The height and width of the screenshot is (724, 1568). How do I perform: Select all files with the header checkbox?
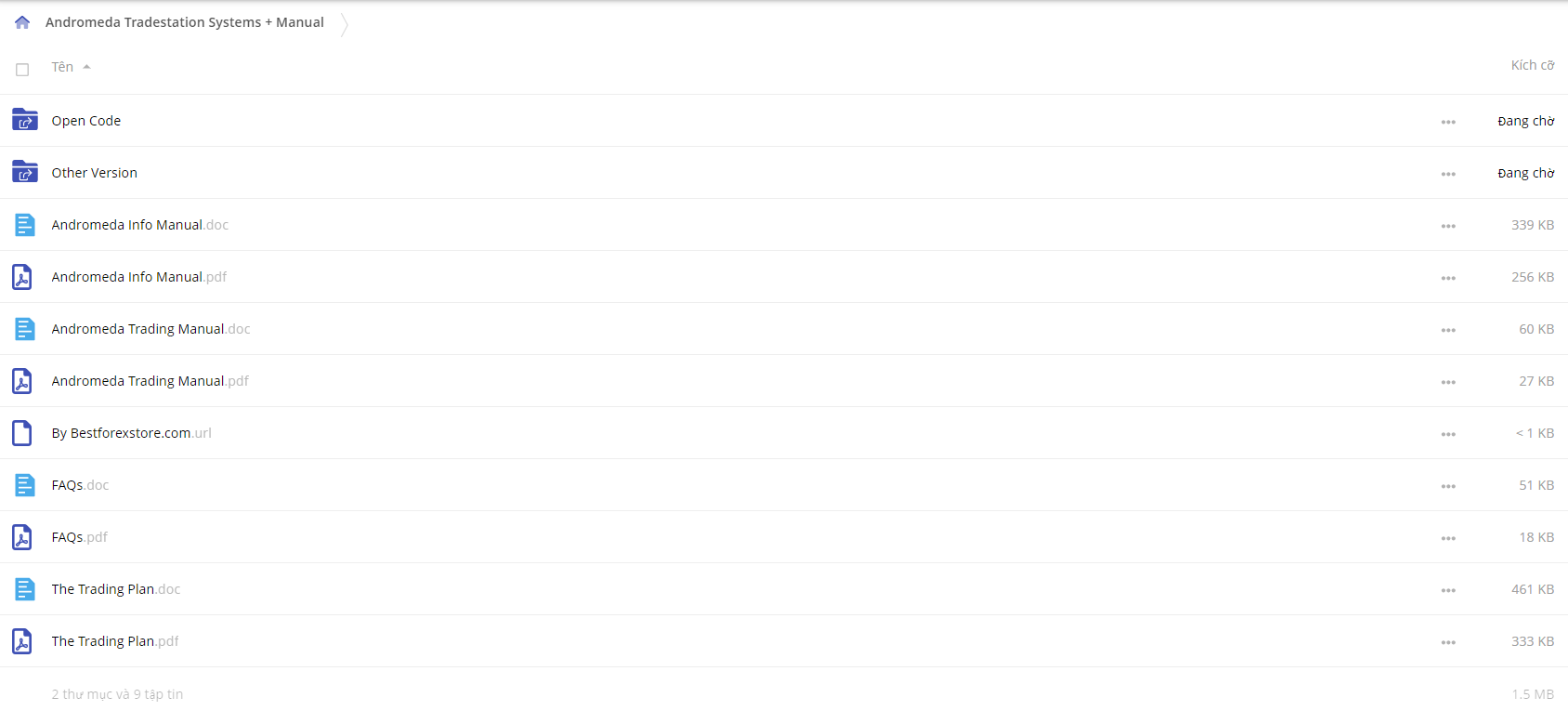click(22, 70)
